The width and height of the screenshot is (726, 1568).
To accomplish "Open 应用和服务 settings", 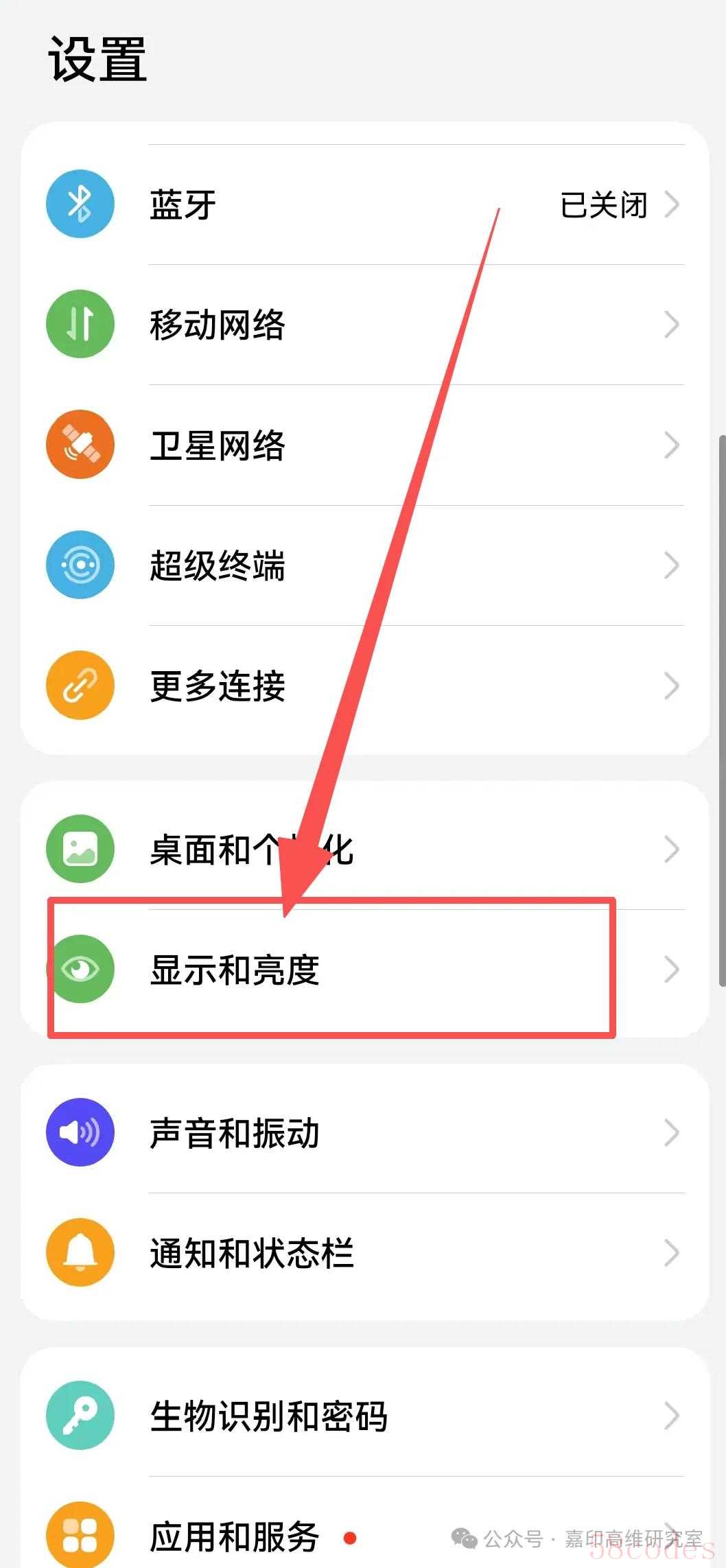I will [233, 1536].
